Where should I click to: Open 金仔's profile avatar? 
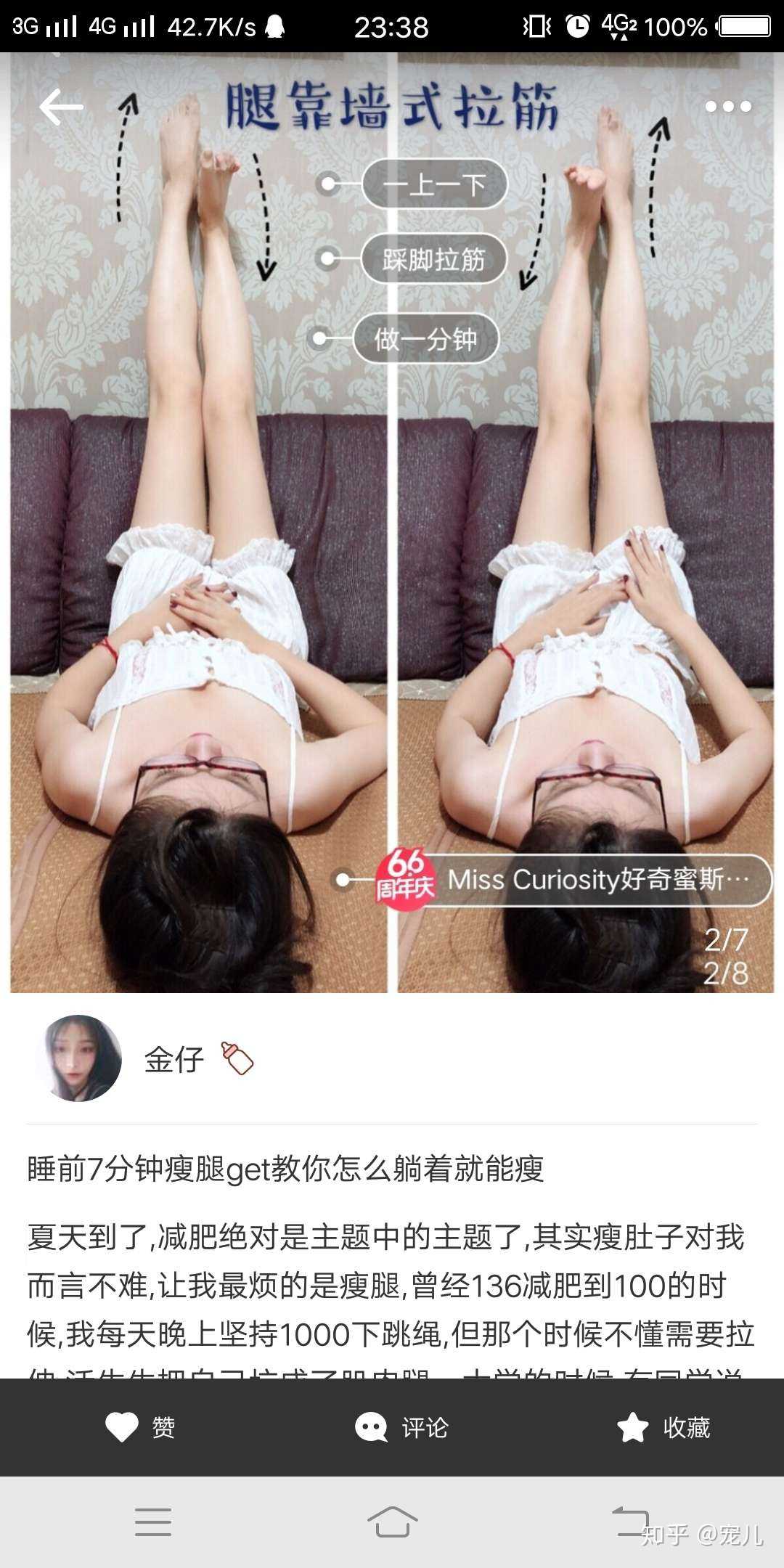coord(78,1058)
